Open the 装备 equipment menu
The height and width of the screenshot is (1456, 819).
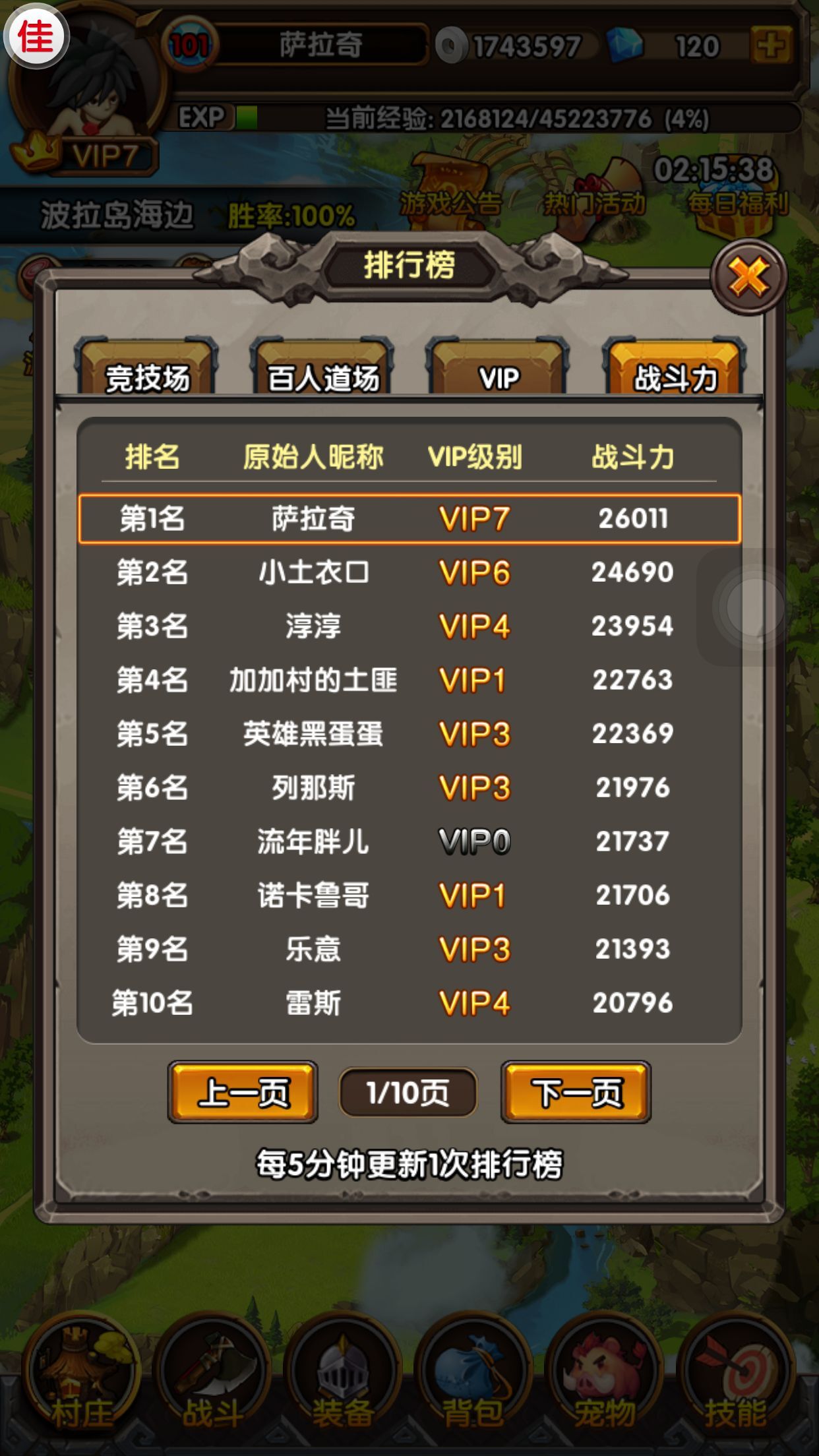point(342,1378)
